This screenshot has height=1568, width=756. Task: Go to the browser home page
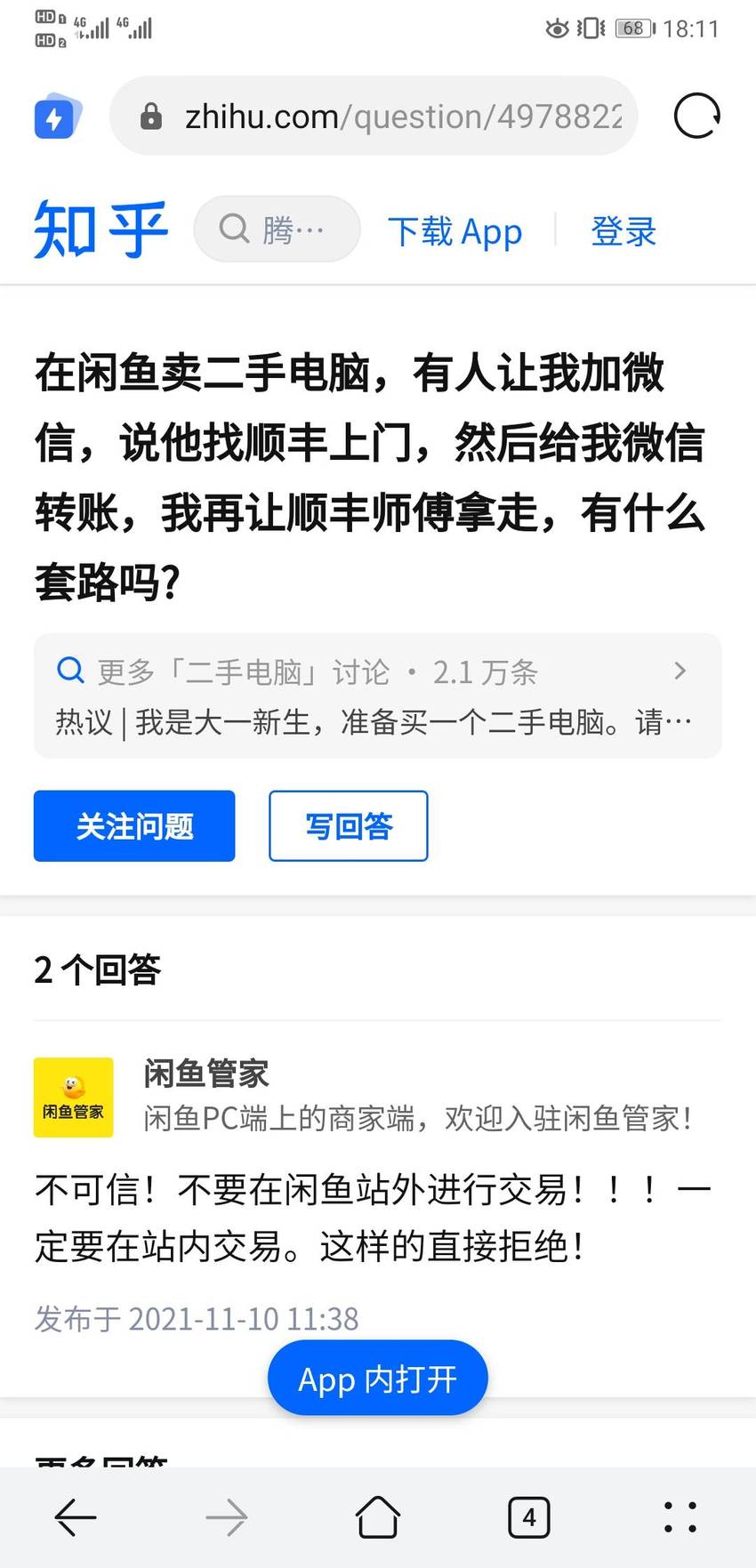pyautogui.click(x=378, y=1517)
